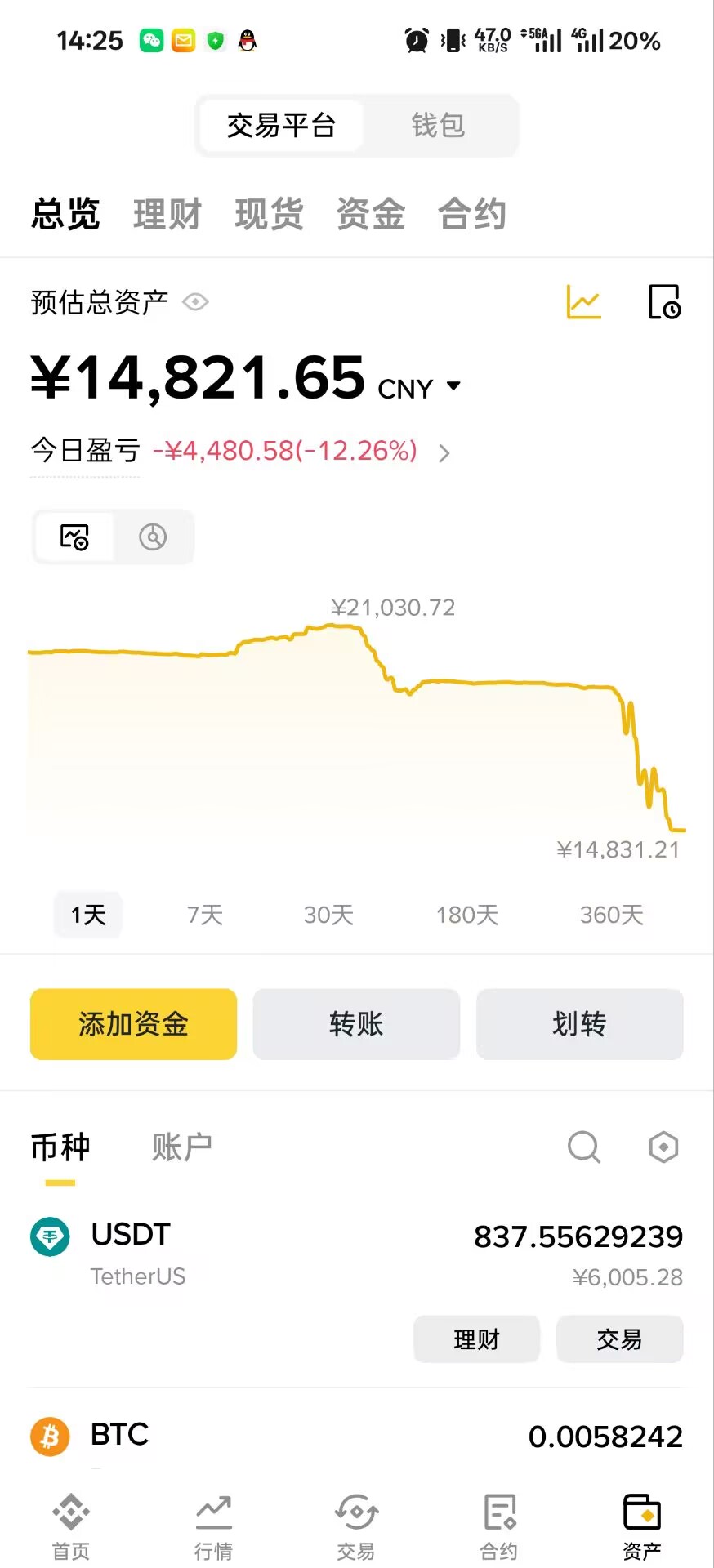This screenshot has width=714, height=1568.
Task: Select the 30天 time range
Action: [328, 915]
